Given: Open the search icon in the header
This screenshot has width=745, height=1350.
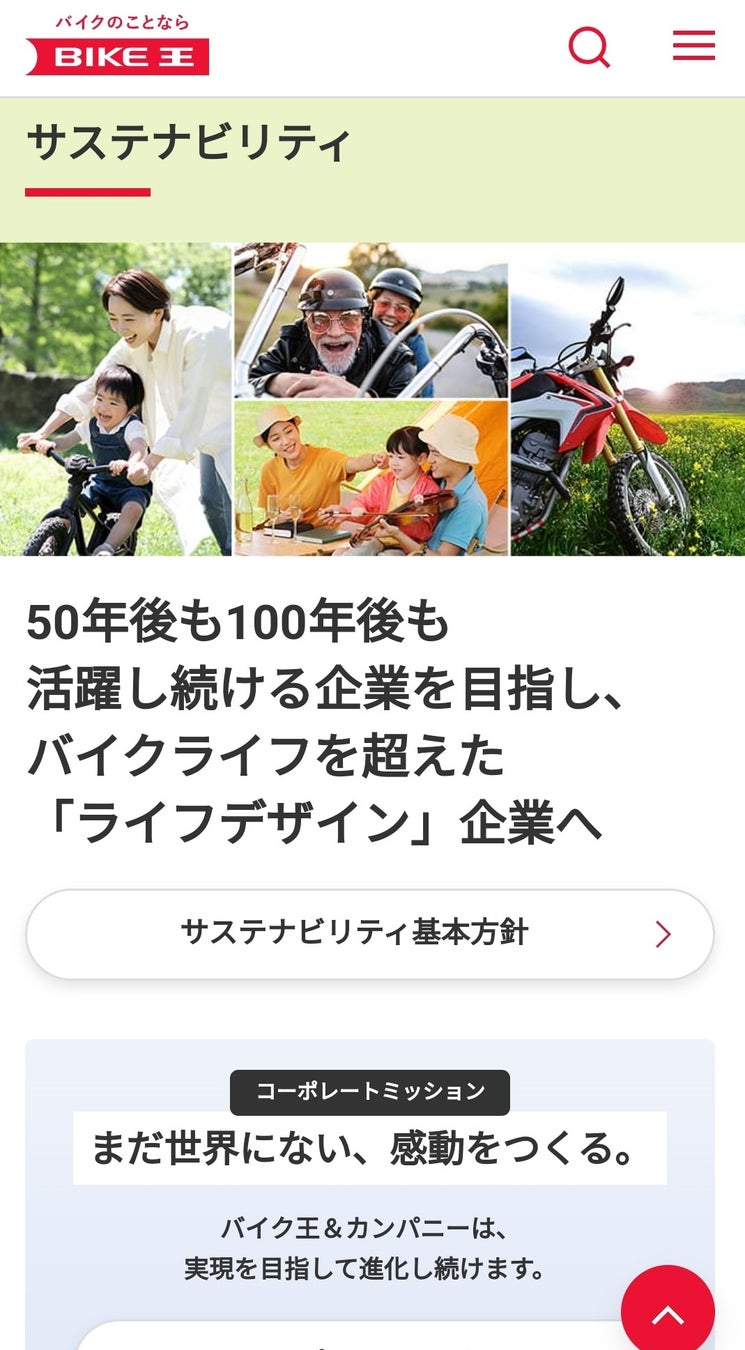Looking at the screenshot, I should click(589, 47).
